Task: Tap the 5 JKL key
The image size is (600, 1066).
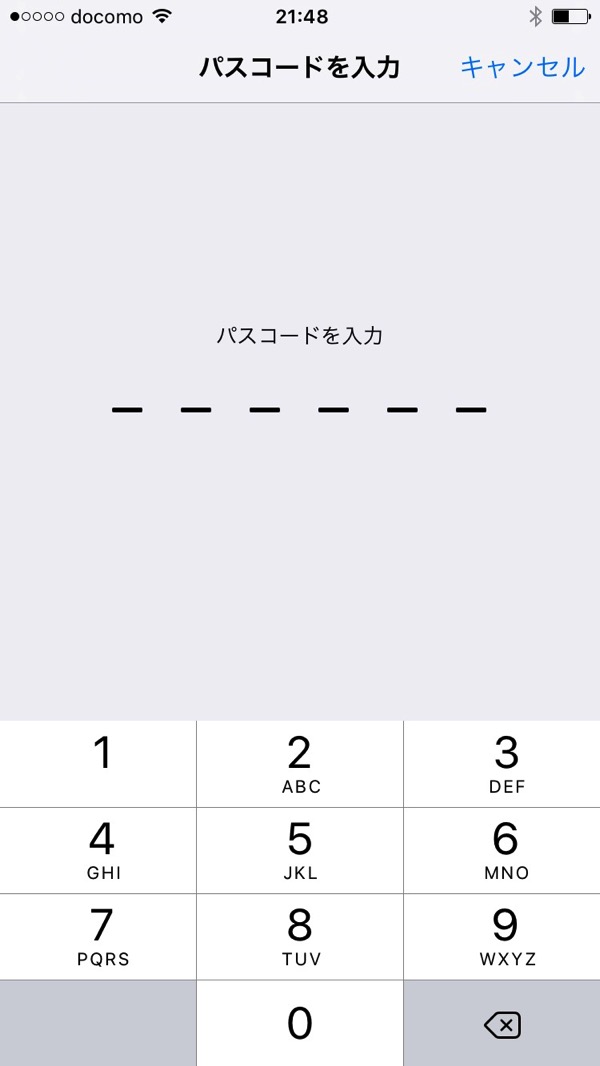Action: click(x=300, y=850)
